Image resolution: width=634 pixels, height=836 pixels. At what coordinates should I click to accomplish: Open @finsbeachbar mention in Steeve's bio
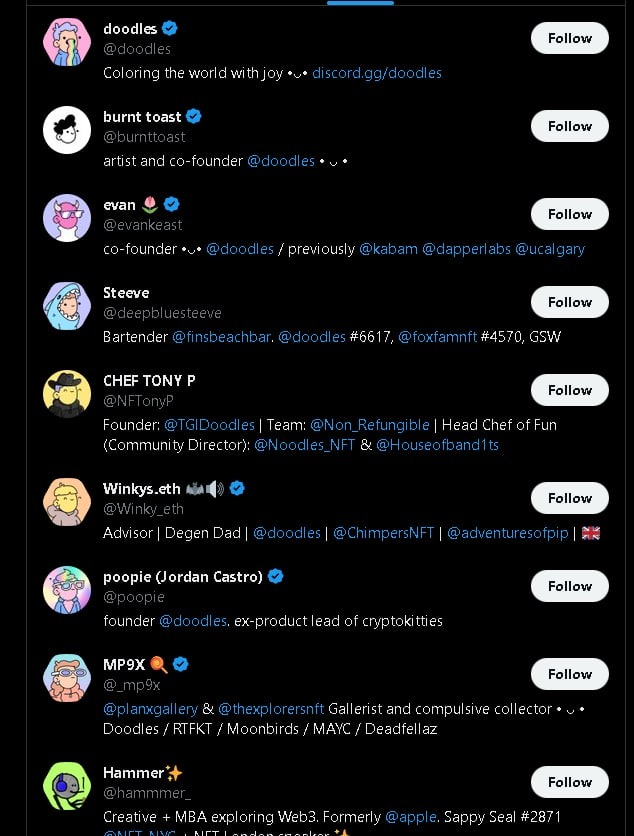[221, 337]
